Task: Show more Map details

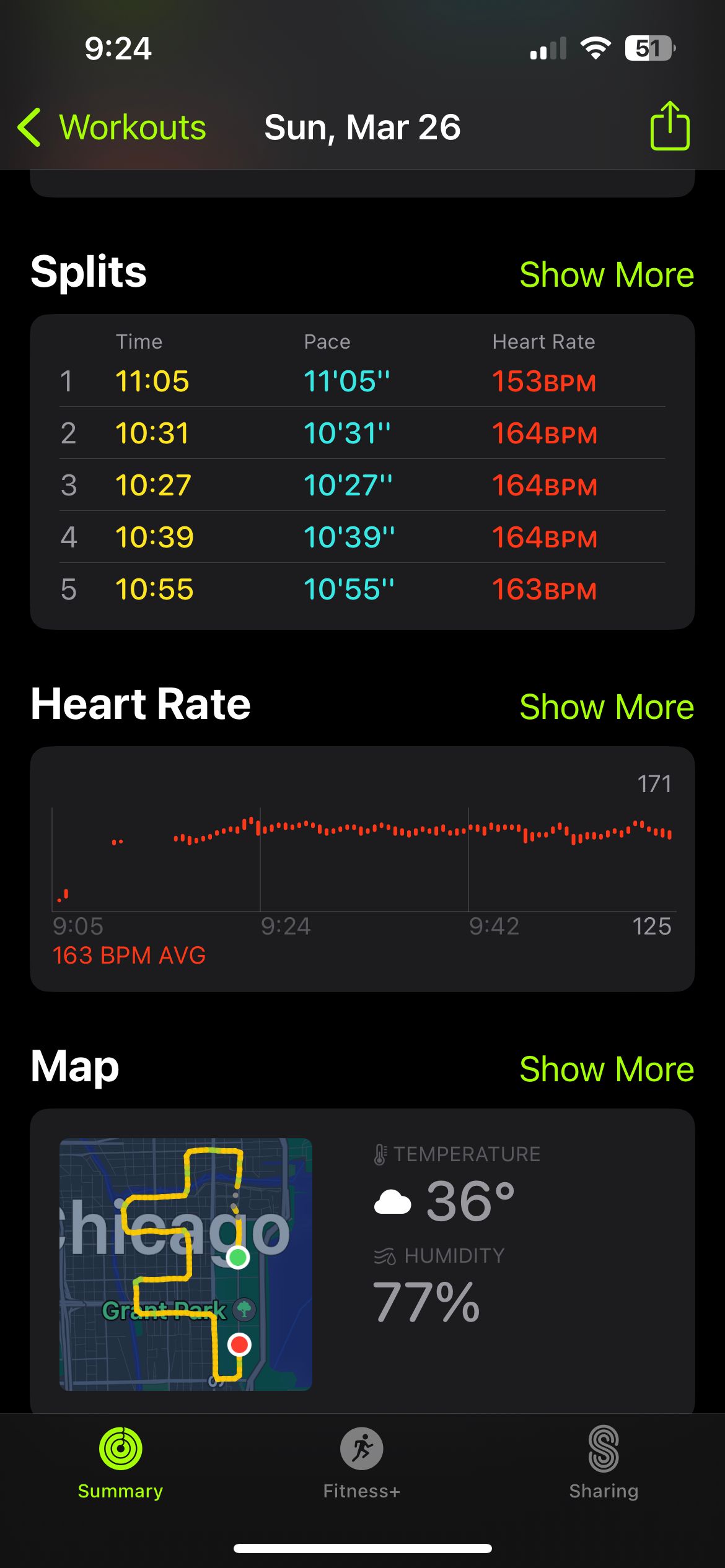Action: [x=607, y=1069]
